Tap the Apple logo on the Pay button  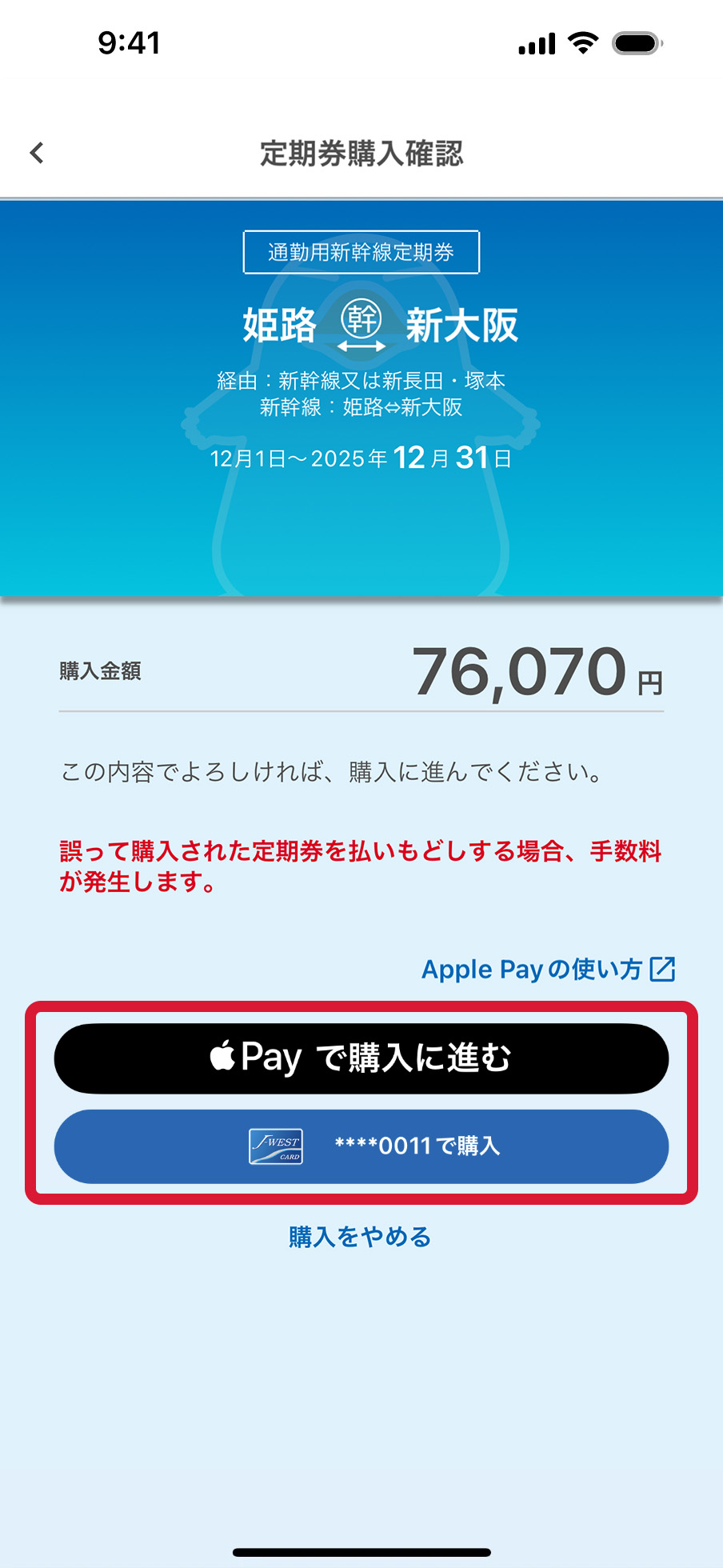click(x=222, y=1057)
